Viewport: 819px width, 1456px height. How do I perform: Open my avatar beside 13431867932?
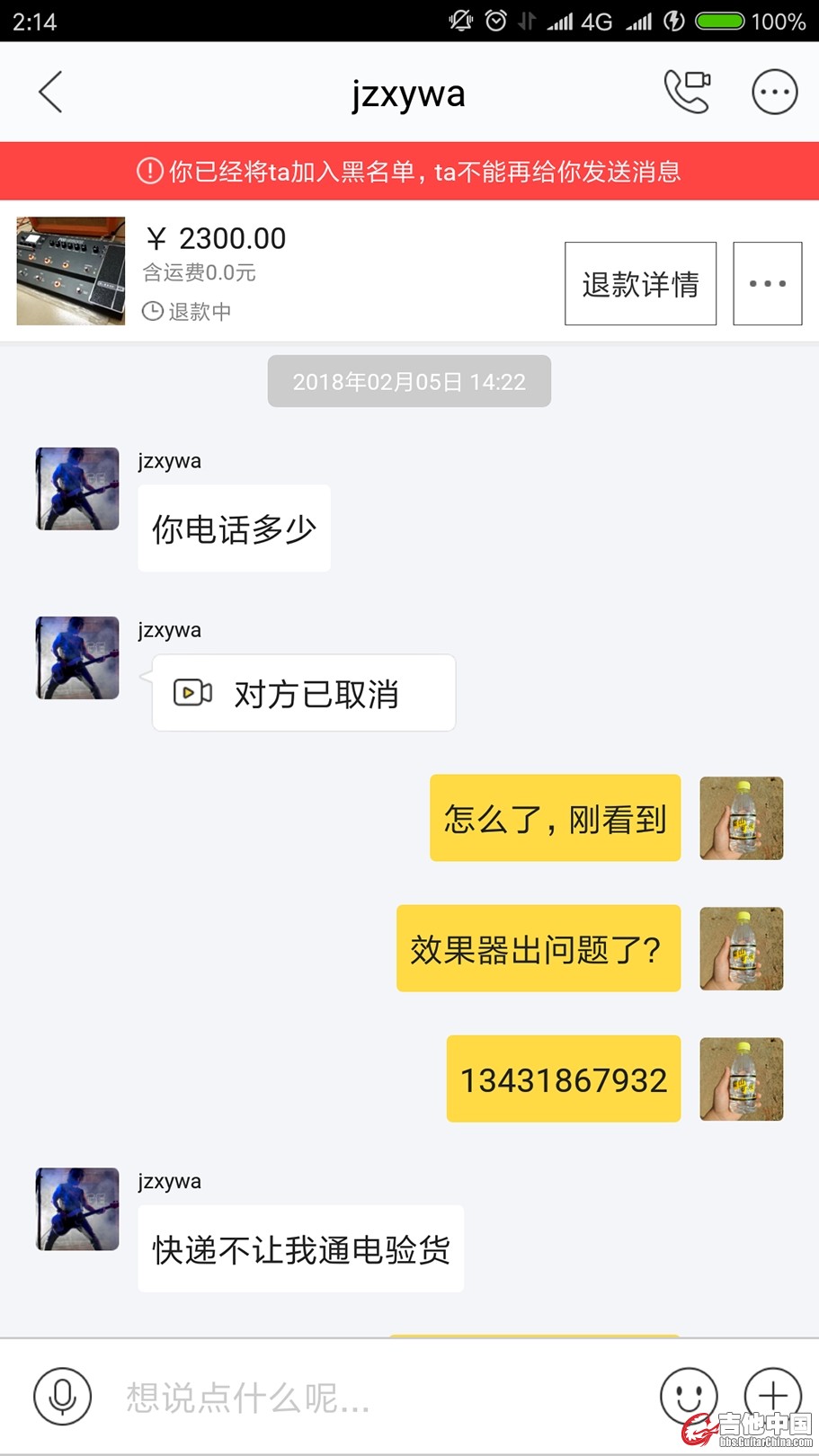[741, 1079]
